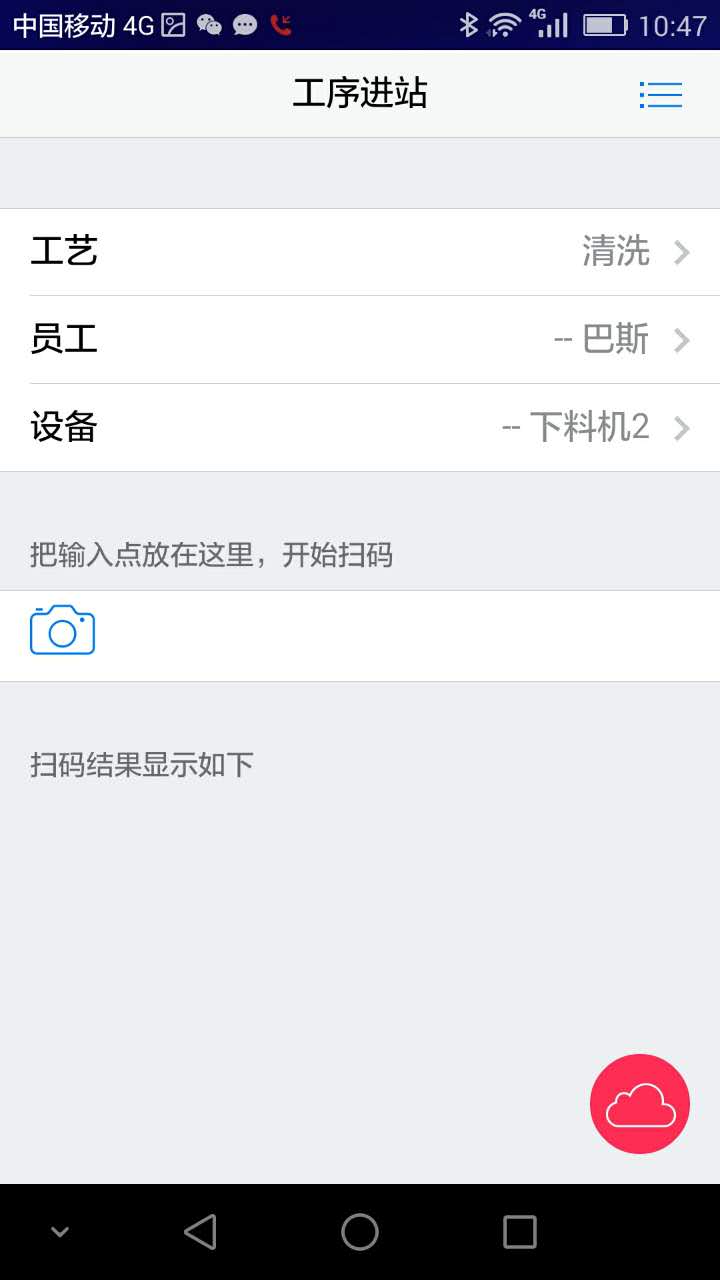Image resolution: width=720 pixels, height=1280 pixels.
Task: Tap the red cloud floating button
Action: coord(640,1104)
